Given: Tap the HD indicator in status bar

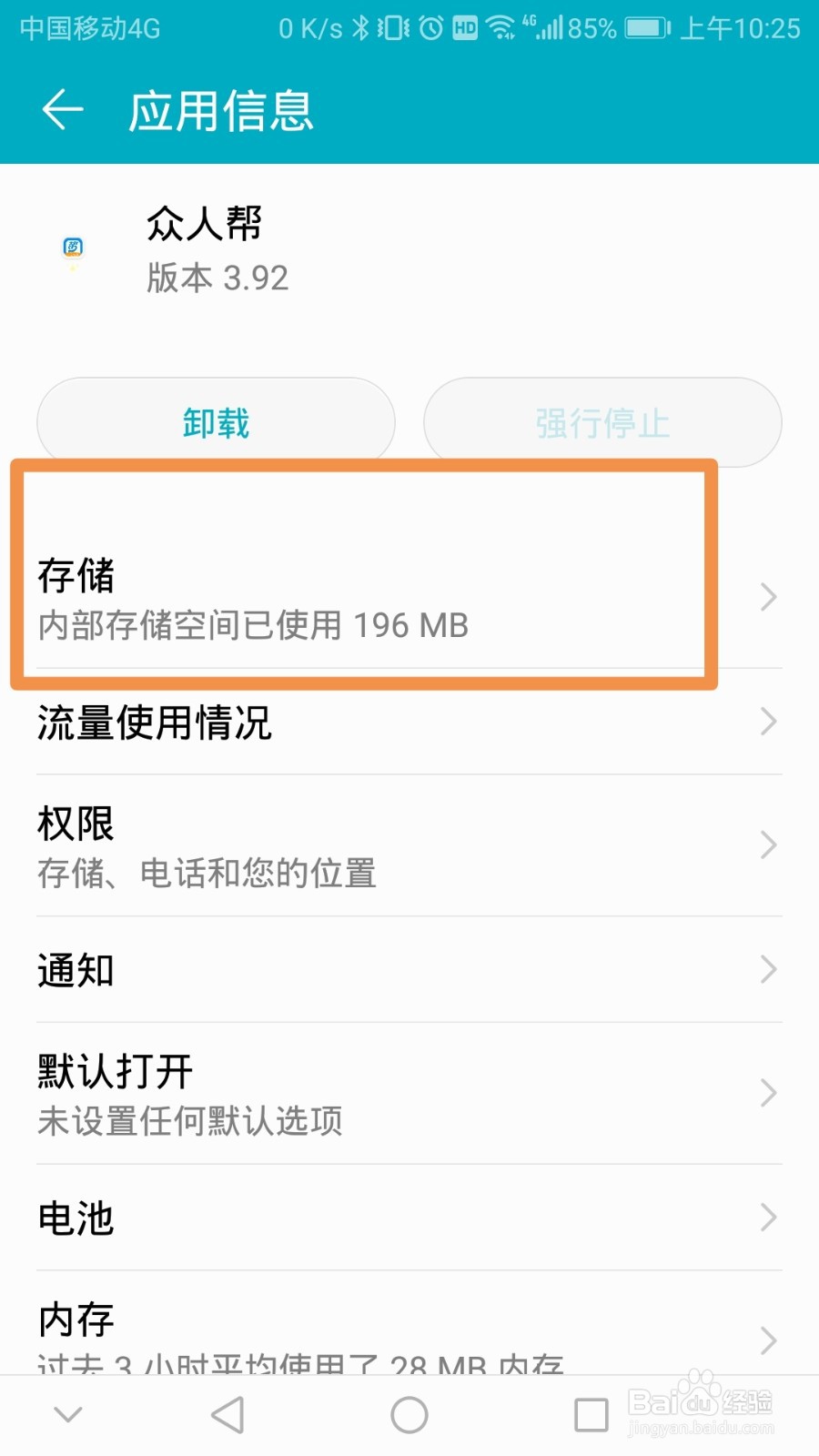Looking at the screenshot, I should 465,28.
